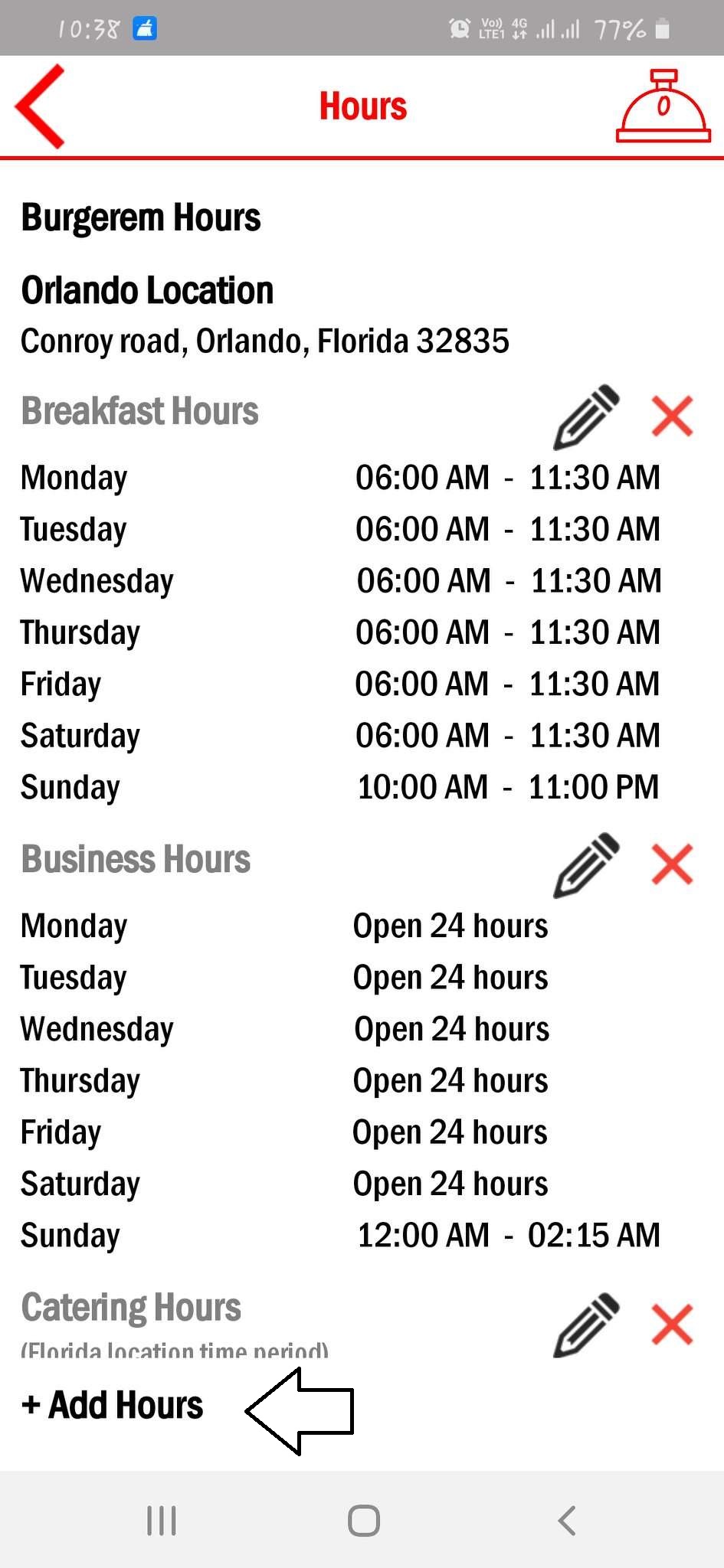Edit Catering Hours with the pencil
Image resolution: width=724 pixels, height=1568 pixels.
pyautogui.click(x=586, y=1325)
